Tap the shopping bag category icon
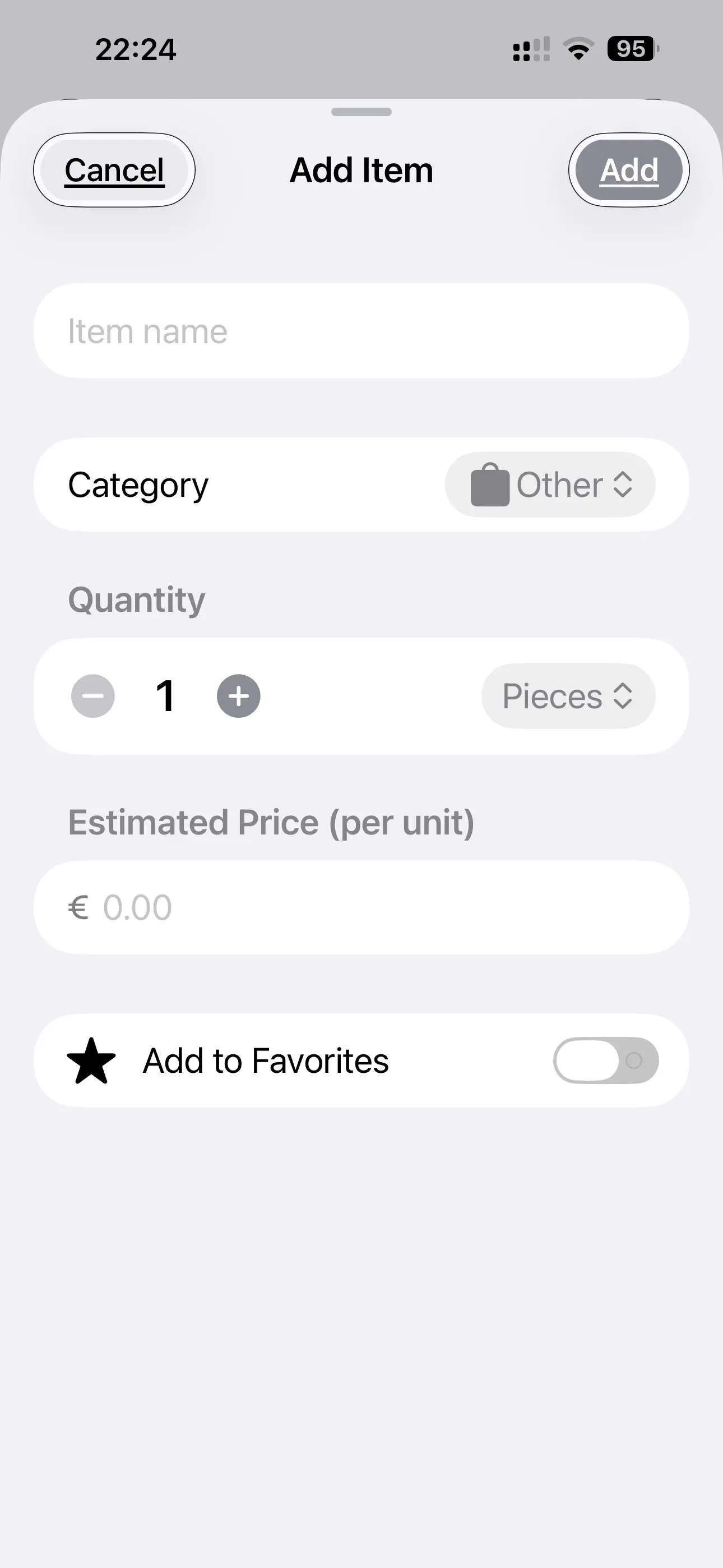The height and width of the screenshot is (1568, 723). (490, 484)
